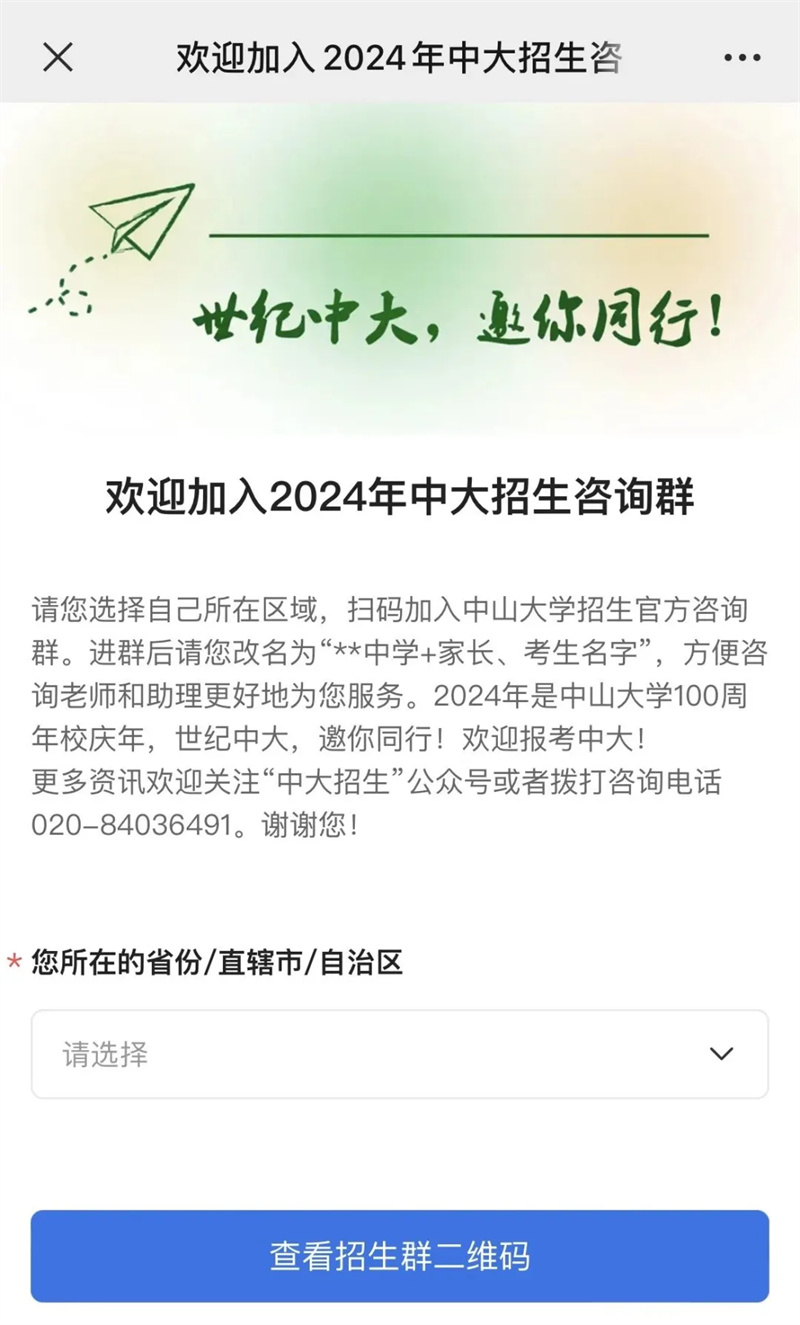Open the three-dot overflow menu
This screenshot has height=1325, width=800.
(x=741, y=58)
